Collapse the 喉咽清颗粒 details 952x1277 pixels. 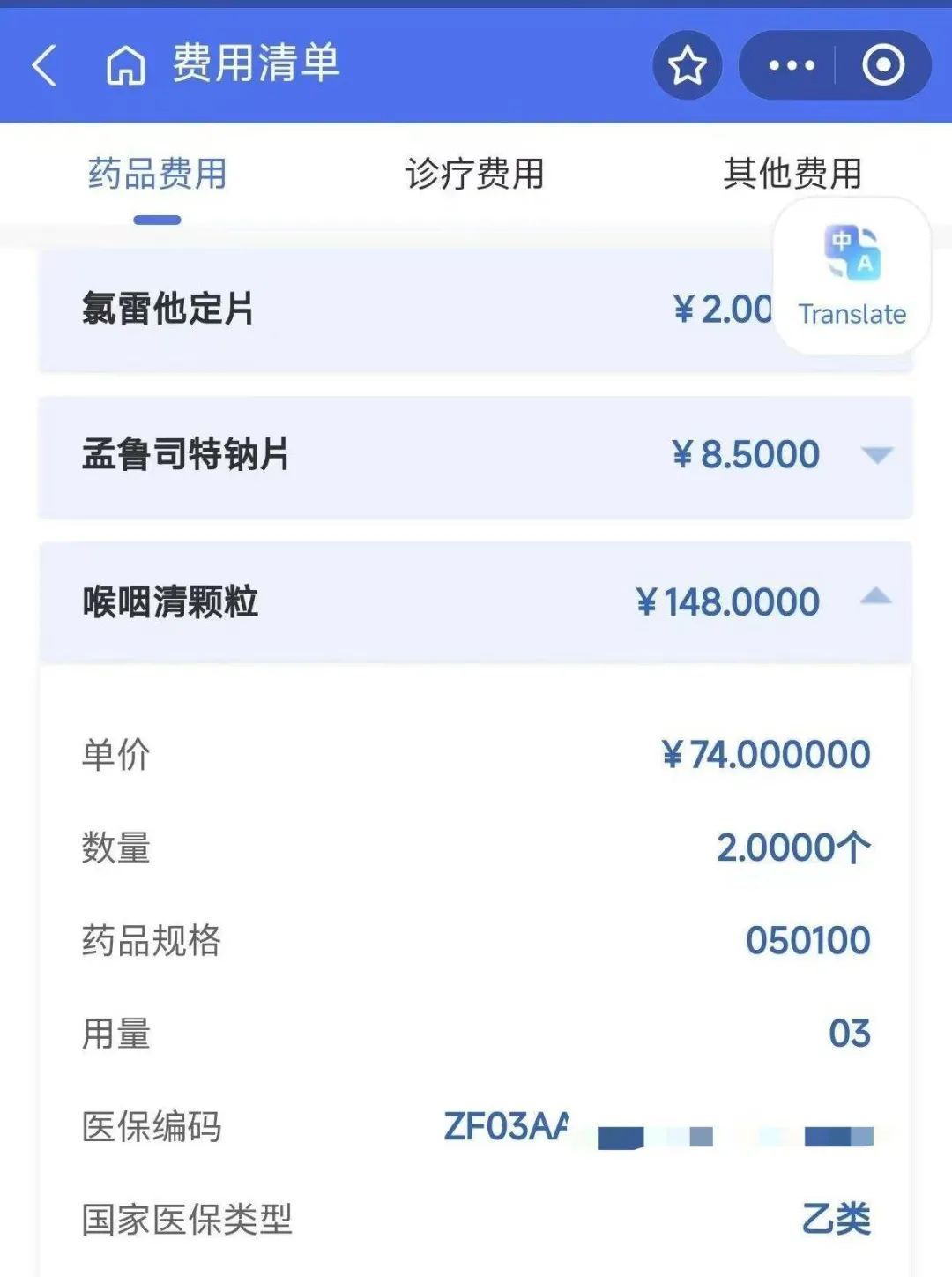click(876, 599)
